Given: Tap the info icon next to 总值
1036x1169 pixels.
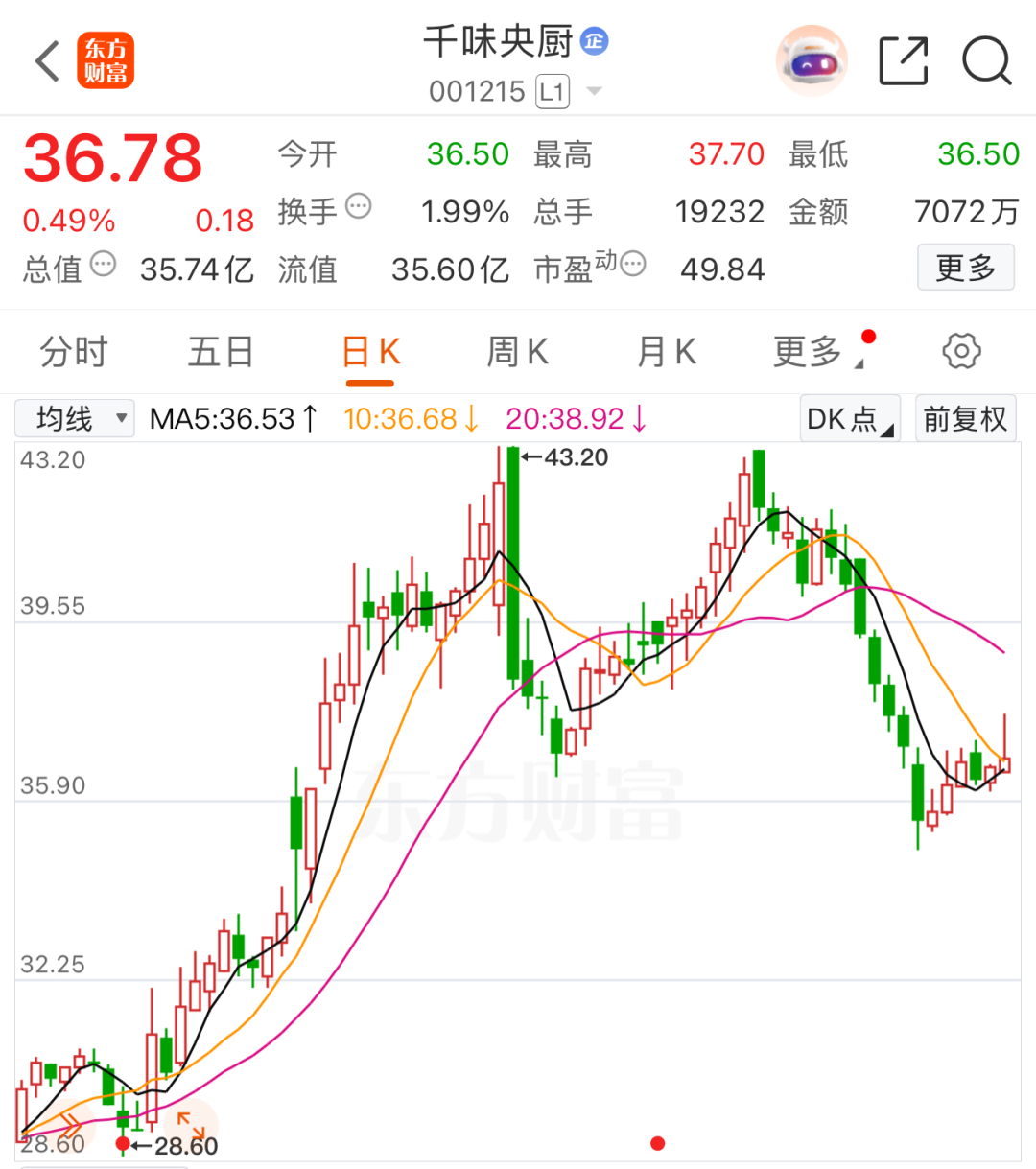Looking at the screenshot, I should pos(103,264).
